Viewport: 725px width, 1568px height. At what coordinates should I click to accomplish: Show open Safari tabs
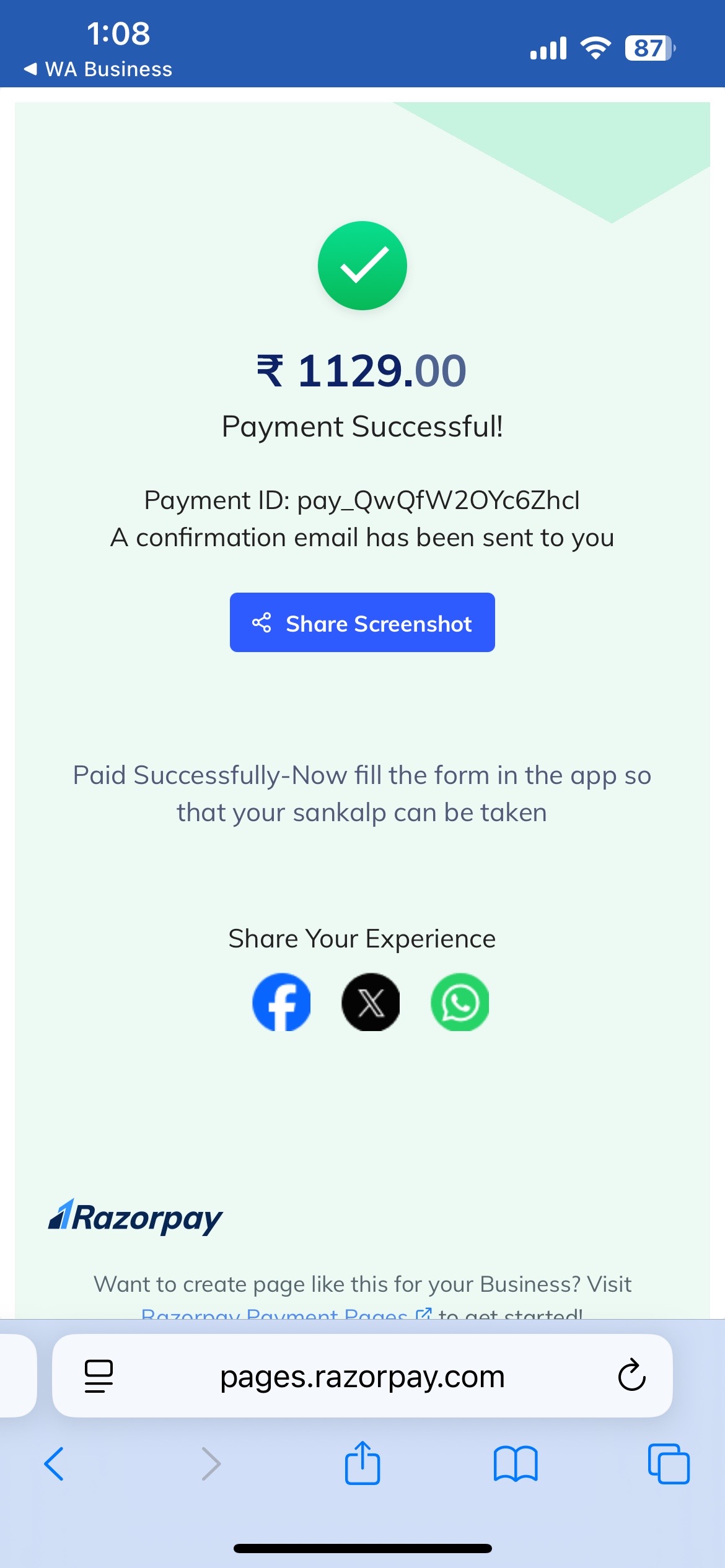click(669, 1464)
